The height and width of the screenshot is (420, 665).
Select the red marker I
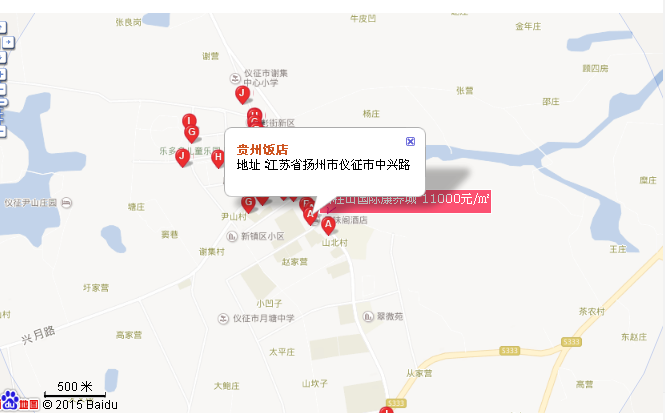(188, 122)
